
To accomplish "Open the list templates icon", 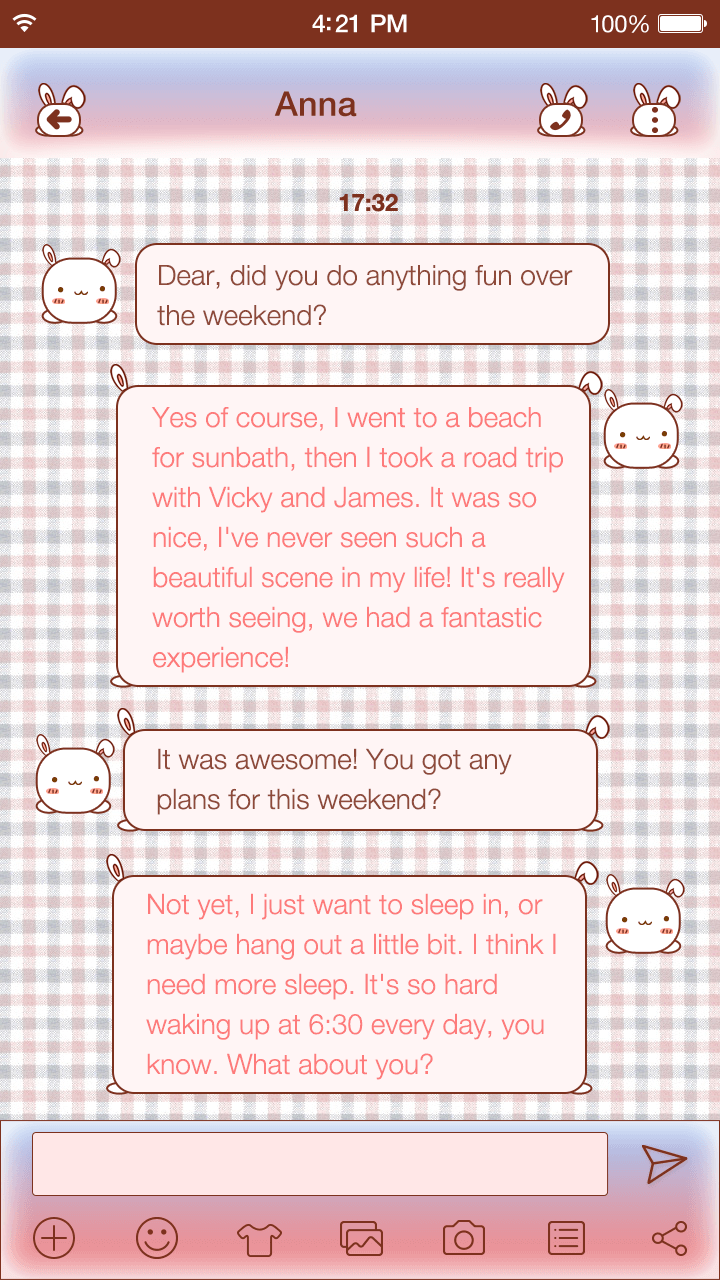I will (566, 1239).
